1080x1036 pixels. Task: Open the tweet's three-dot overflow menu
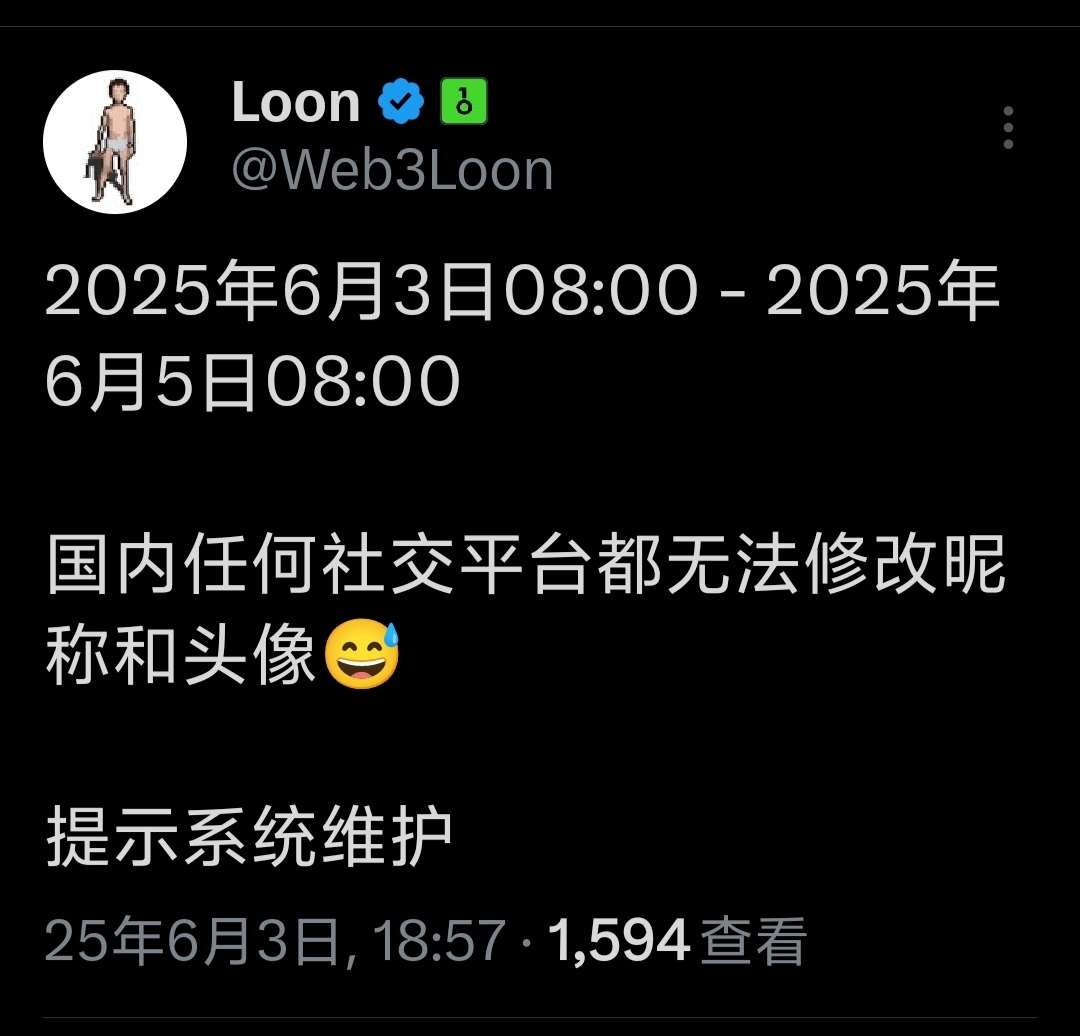[x=1007, y=128]
